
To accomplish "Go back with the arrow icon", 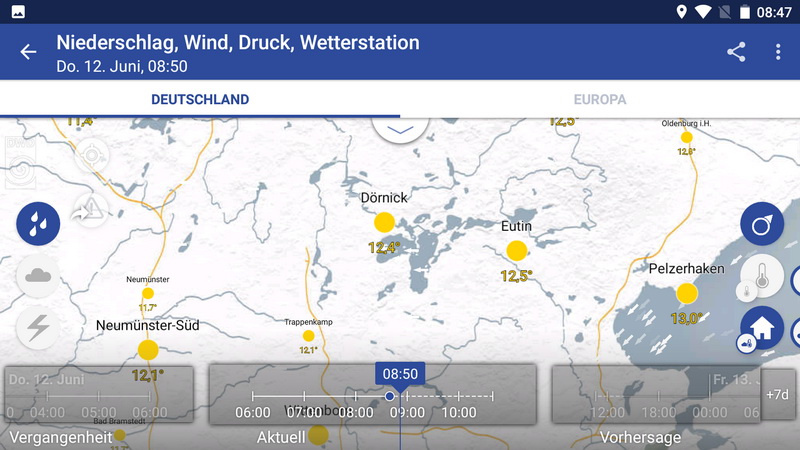I will point(28,52).
